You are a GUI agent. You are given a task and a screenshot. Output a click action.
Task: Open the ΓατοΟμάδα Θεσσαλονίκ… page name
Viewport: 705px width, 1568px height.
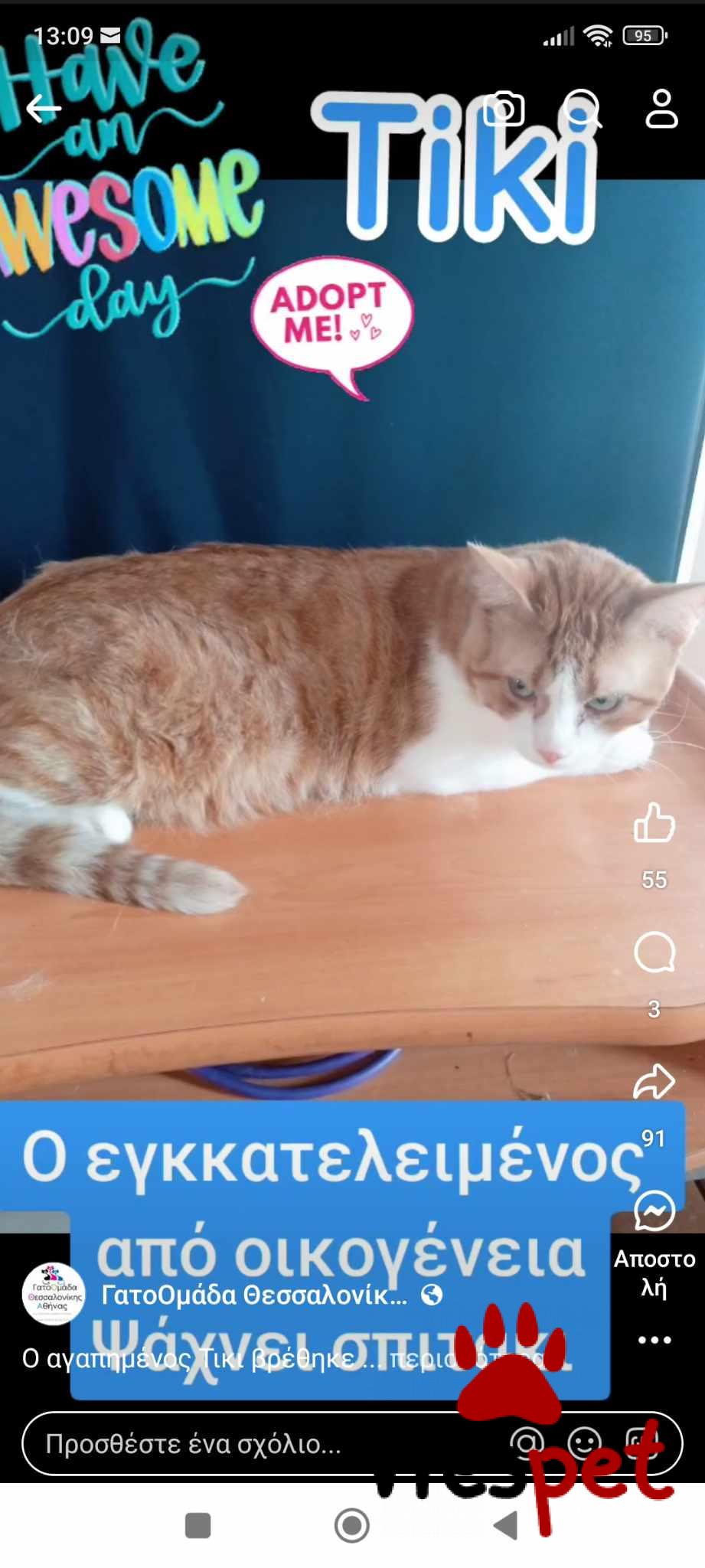coord(254,1295)
